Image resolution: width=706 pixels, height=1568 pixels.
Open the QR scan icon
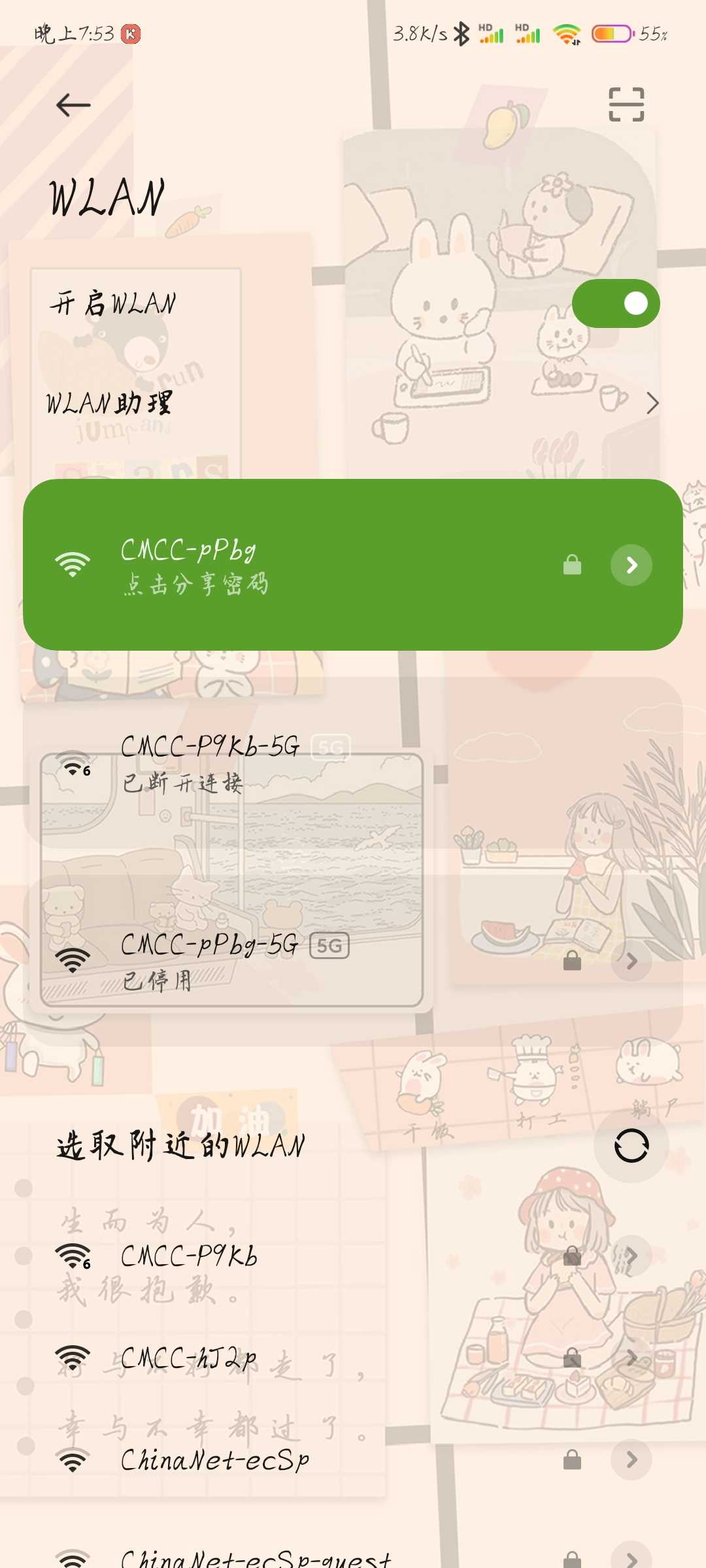point(626,105)
